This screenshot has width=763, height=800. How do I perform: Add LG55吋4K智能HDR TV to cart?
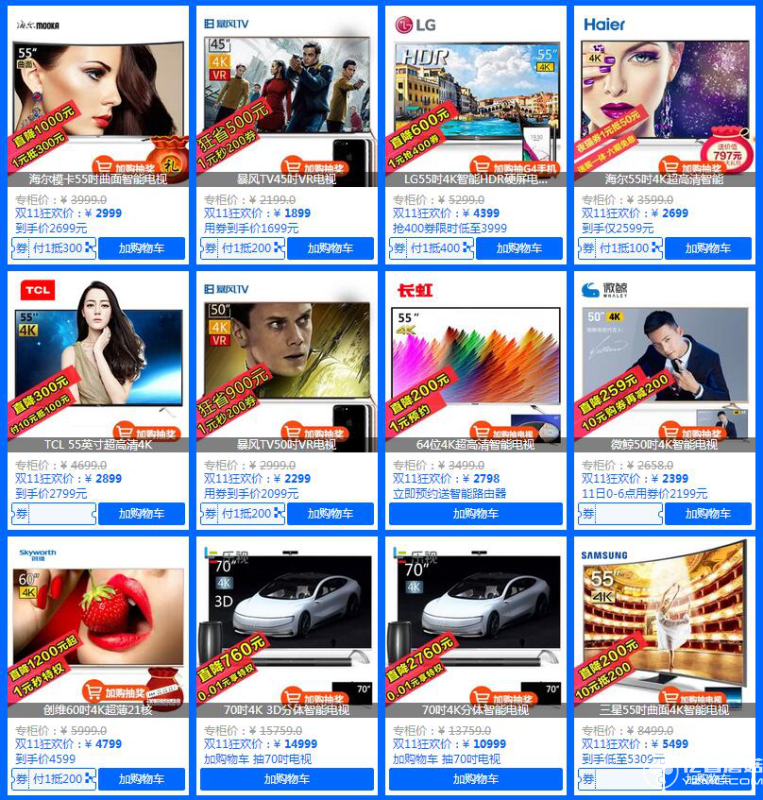click(x=518, y=248)
